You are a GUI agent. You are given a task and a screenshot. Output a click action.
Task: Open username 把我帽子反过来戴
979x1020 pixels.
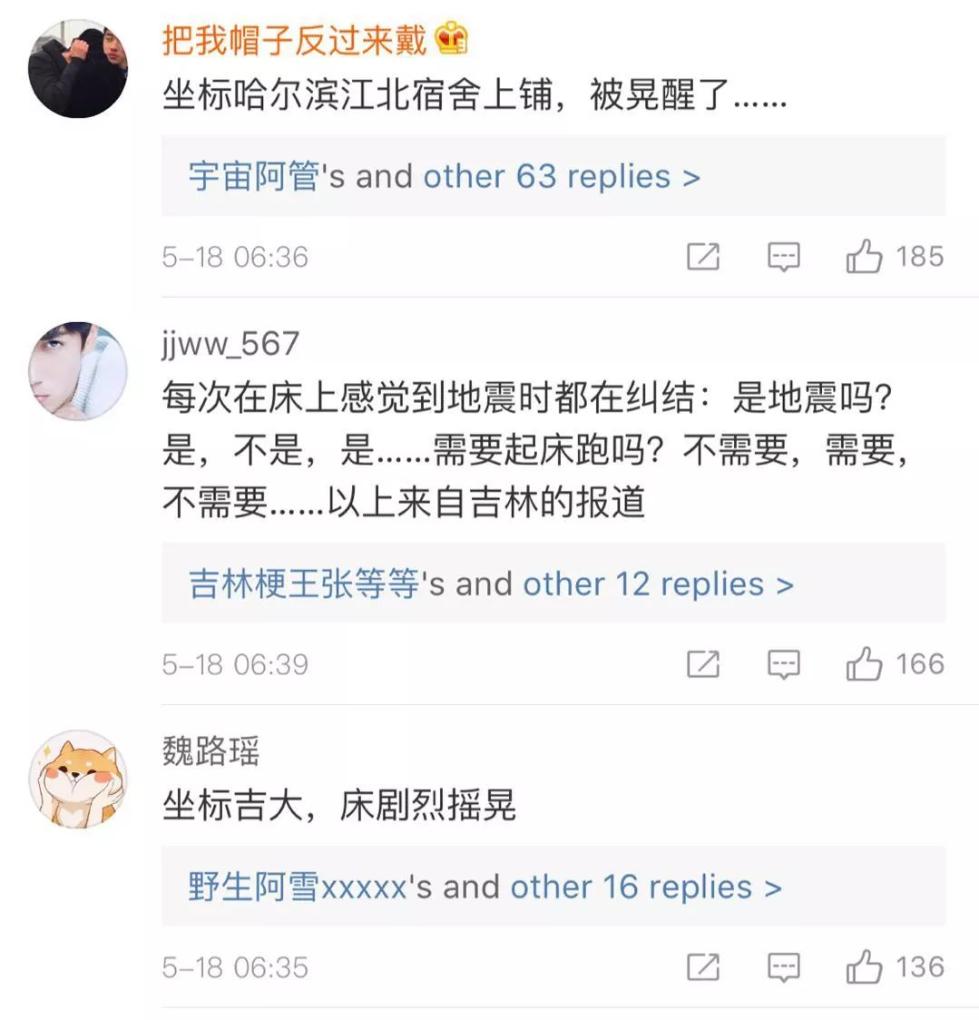[295, 41]
